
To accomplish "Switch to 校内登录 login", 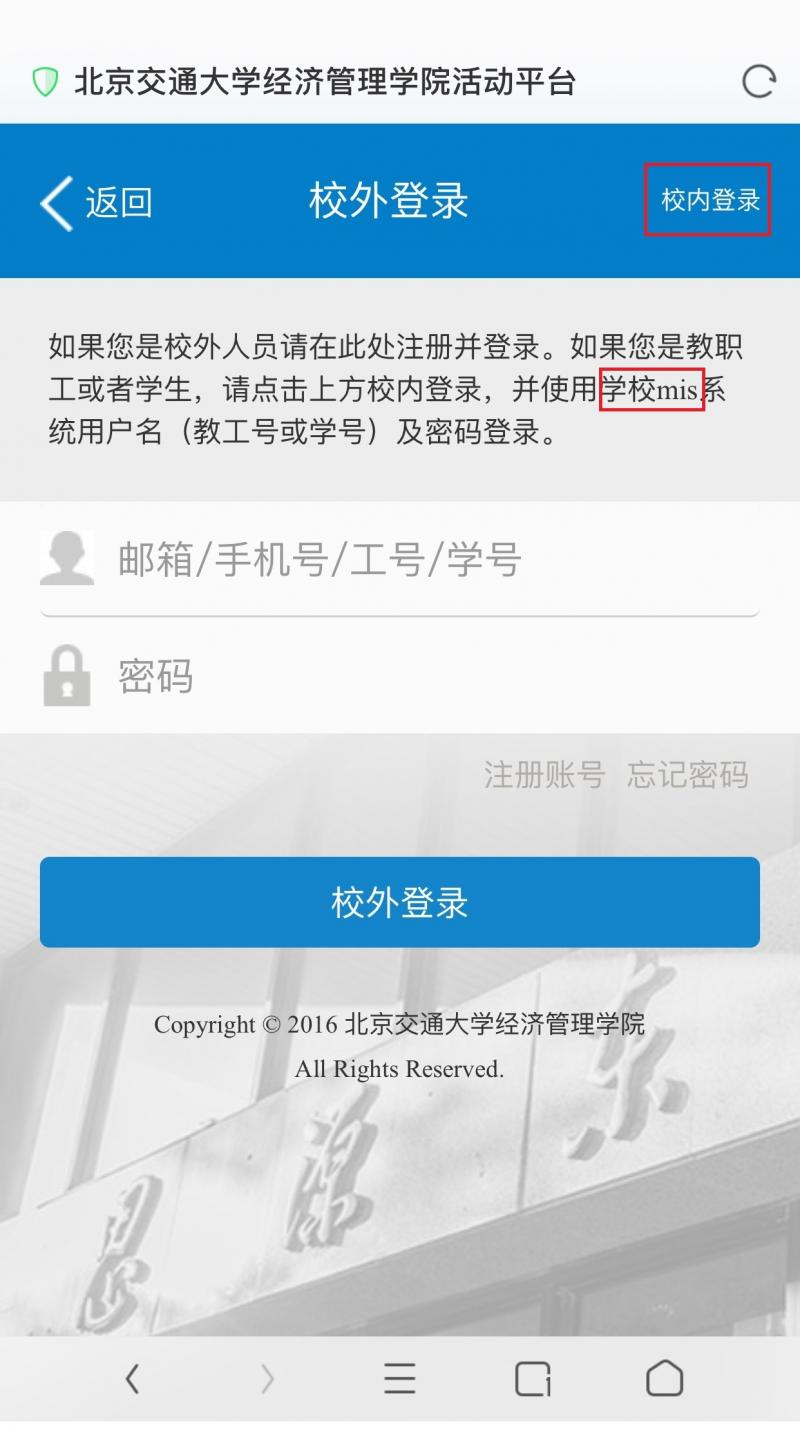I will coord(709,200).
